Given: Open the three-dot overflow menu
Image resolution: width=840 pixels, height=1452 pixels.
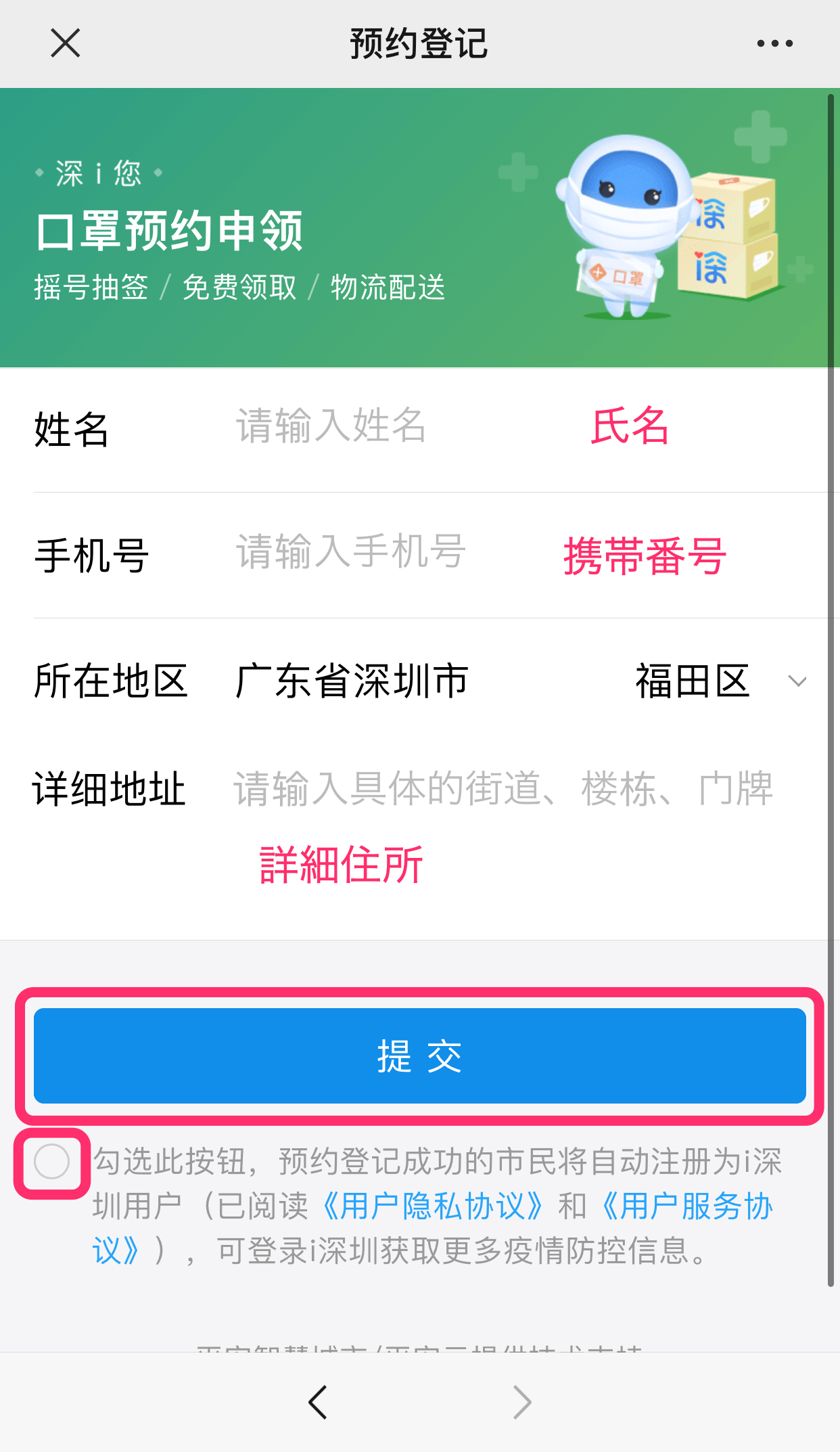Looking at the screenshot, I should pos(774,43).
